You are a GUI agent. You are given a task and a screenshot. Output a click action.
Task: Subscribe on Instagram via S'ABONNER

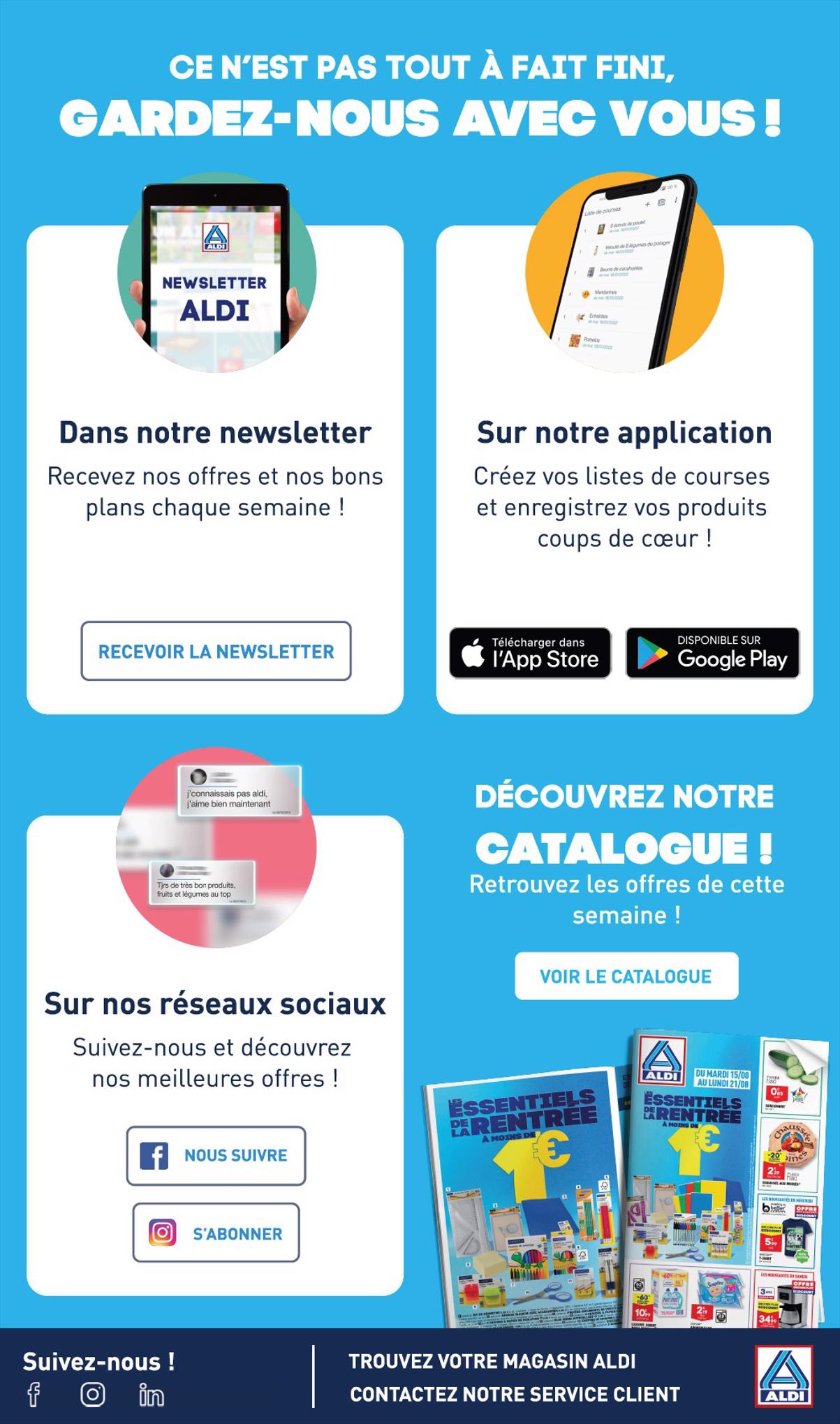pyautogui.click(x=216, y=1233)
